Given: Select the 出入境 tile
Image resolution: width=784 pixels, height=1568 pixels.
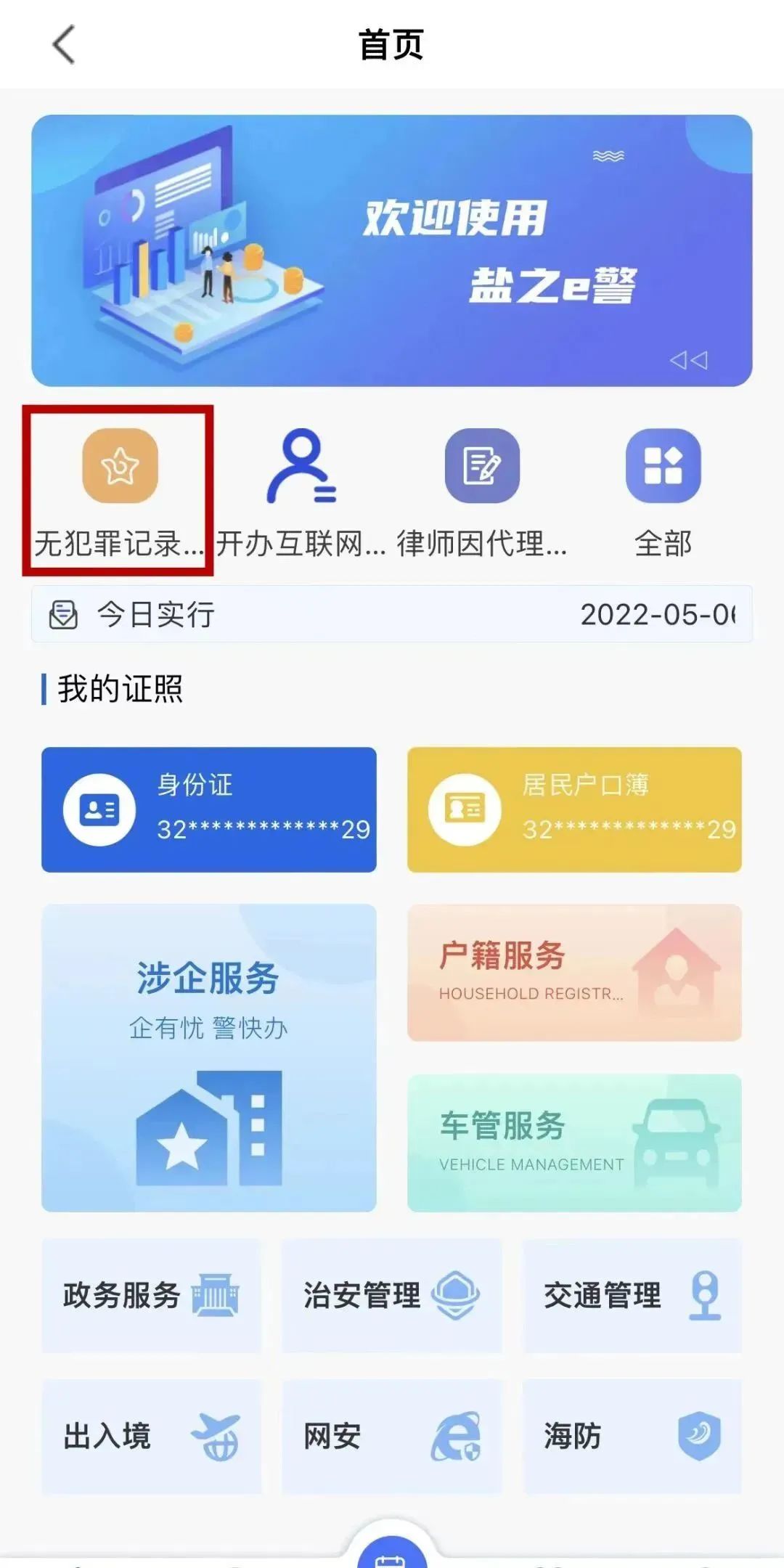Looking at the screenshot, I should (151, 1436).
